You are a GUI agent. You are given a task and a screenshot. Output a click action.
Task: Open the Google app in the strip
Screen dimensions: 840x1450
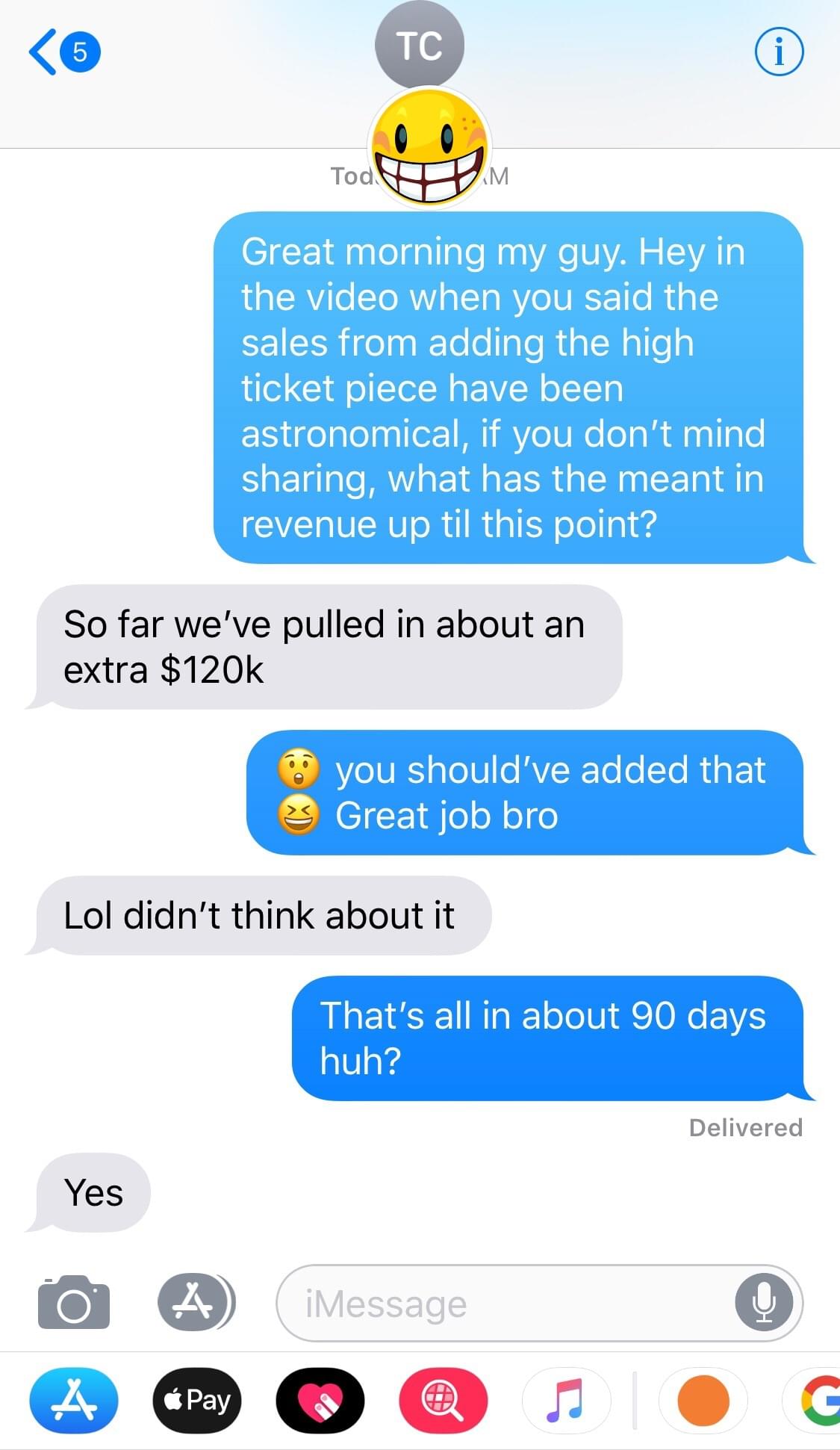pyautogui.click(x=818, y=1401)
